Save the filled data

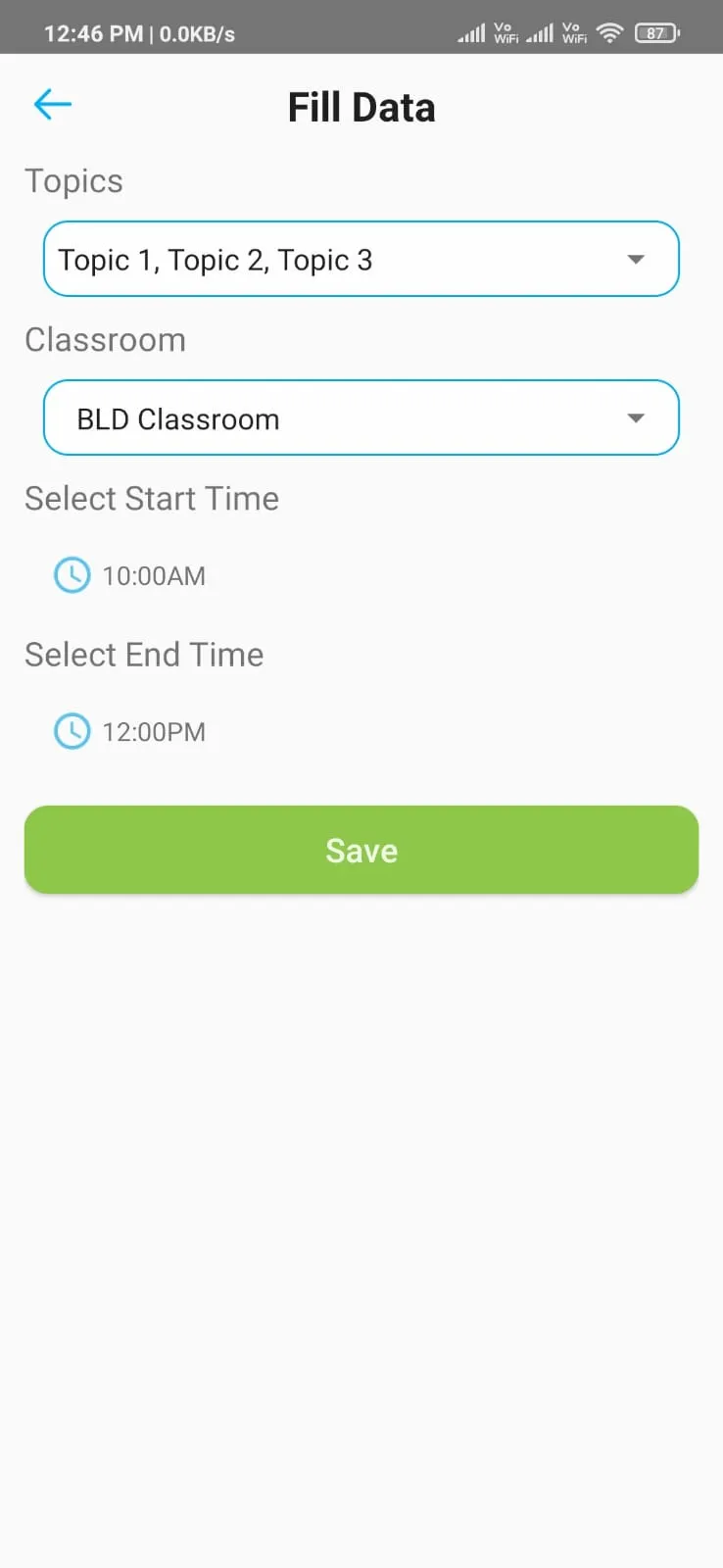361,850
